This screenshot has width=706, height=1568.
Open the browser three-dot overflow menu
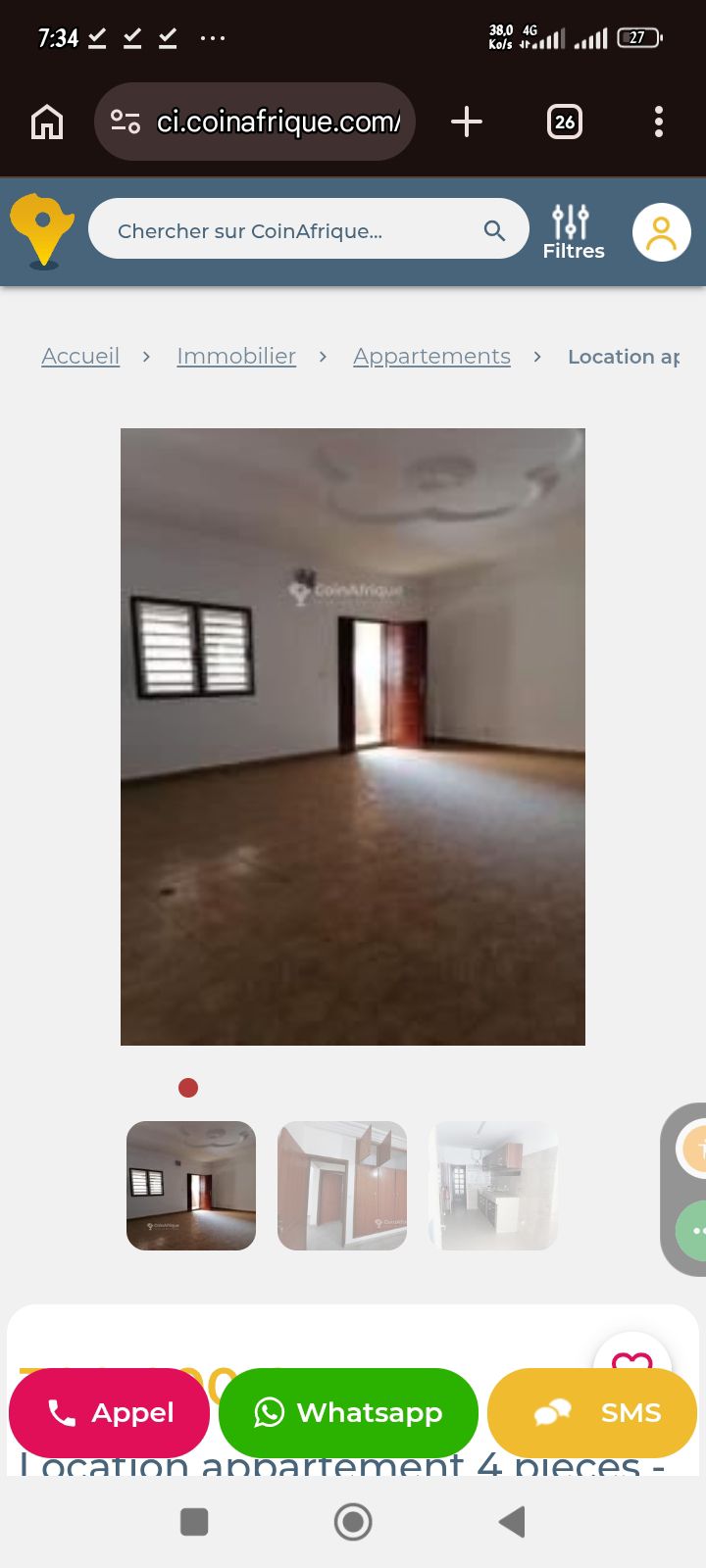(x=658, y=122)
